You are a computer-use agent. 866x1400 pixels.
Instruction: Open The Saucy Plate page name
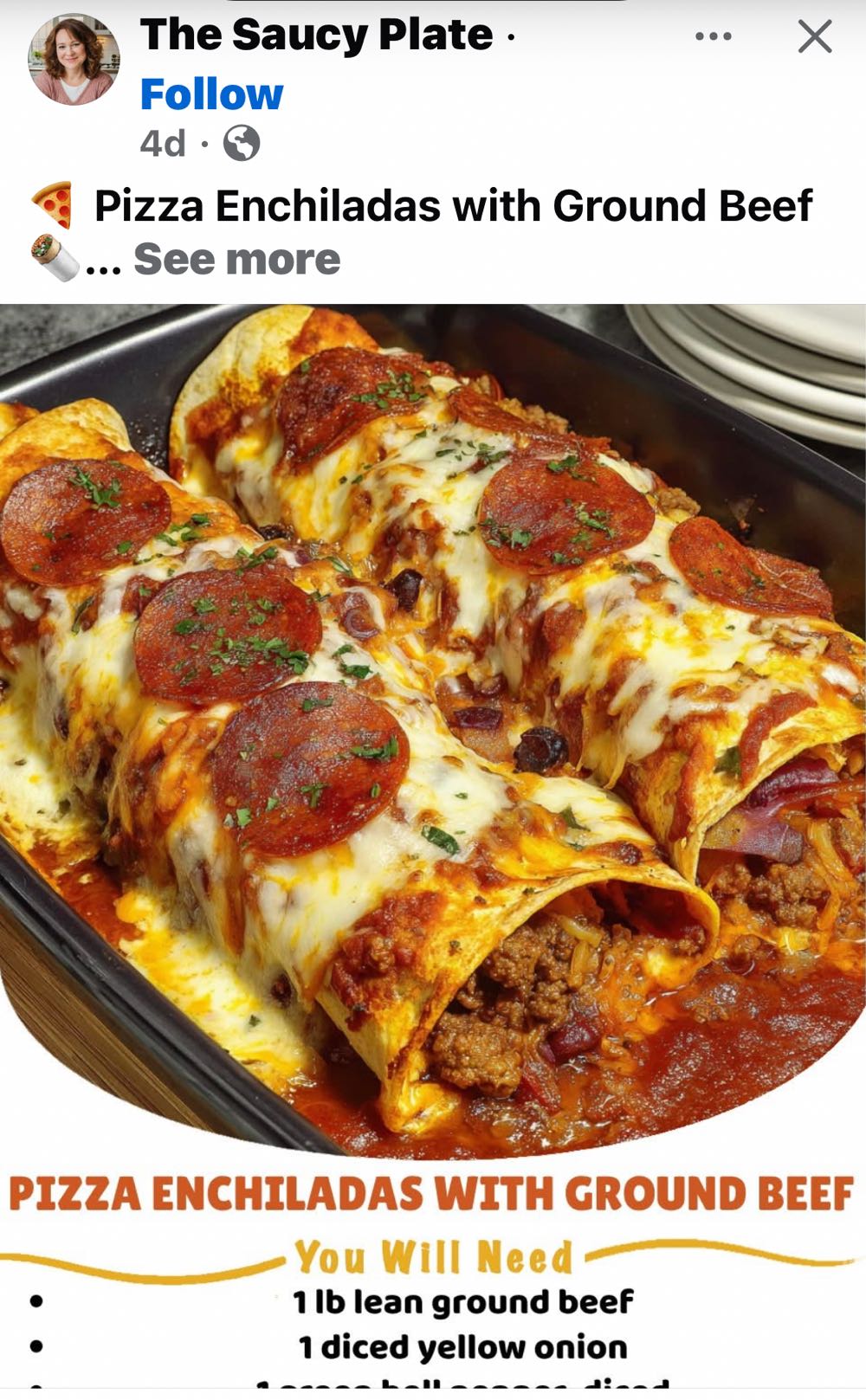coord(316,35)
